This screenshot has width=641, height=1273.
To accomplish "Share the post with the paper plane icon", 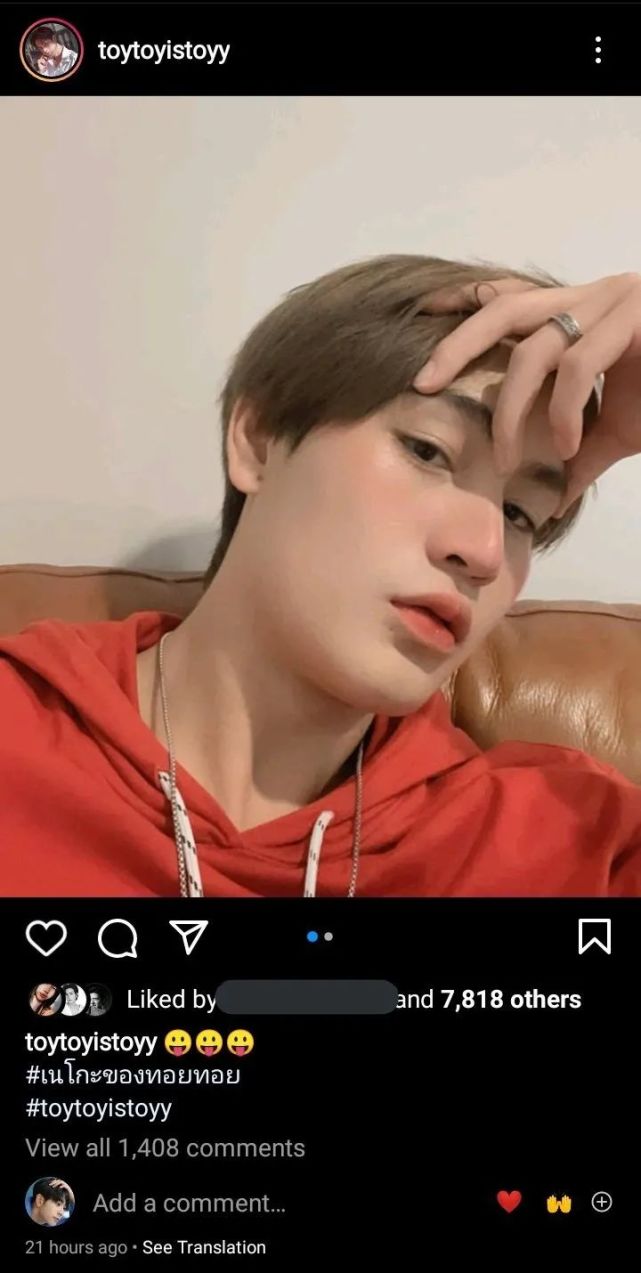I will tap(188, 937).
